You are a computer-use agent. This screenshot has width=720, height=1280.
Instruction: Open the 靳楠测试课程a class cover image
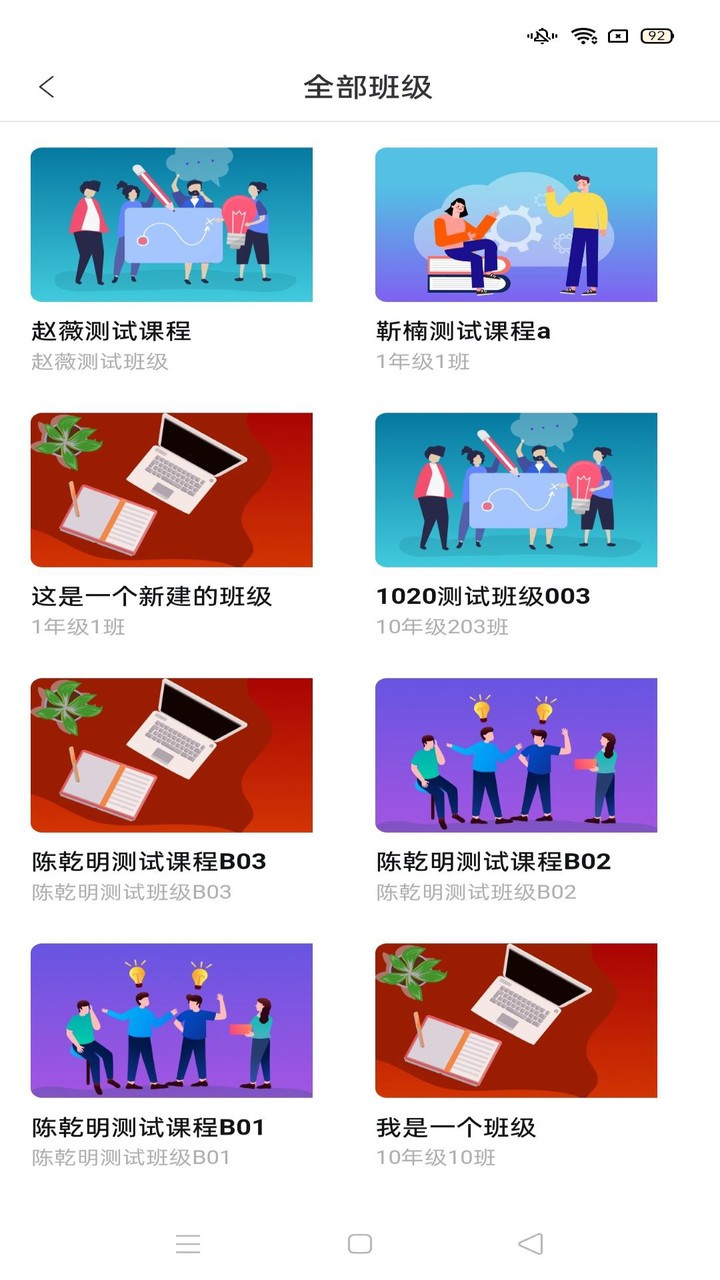click(516, 224)
